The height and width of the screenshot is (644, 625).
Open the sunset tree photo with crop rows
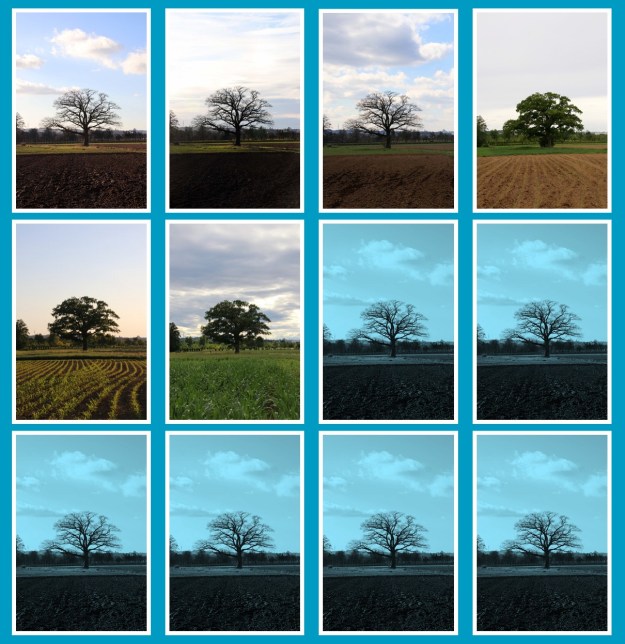click(x=81, y=321)
